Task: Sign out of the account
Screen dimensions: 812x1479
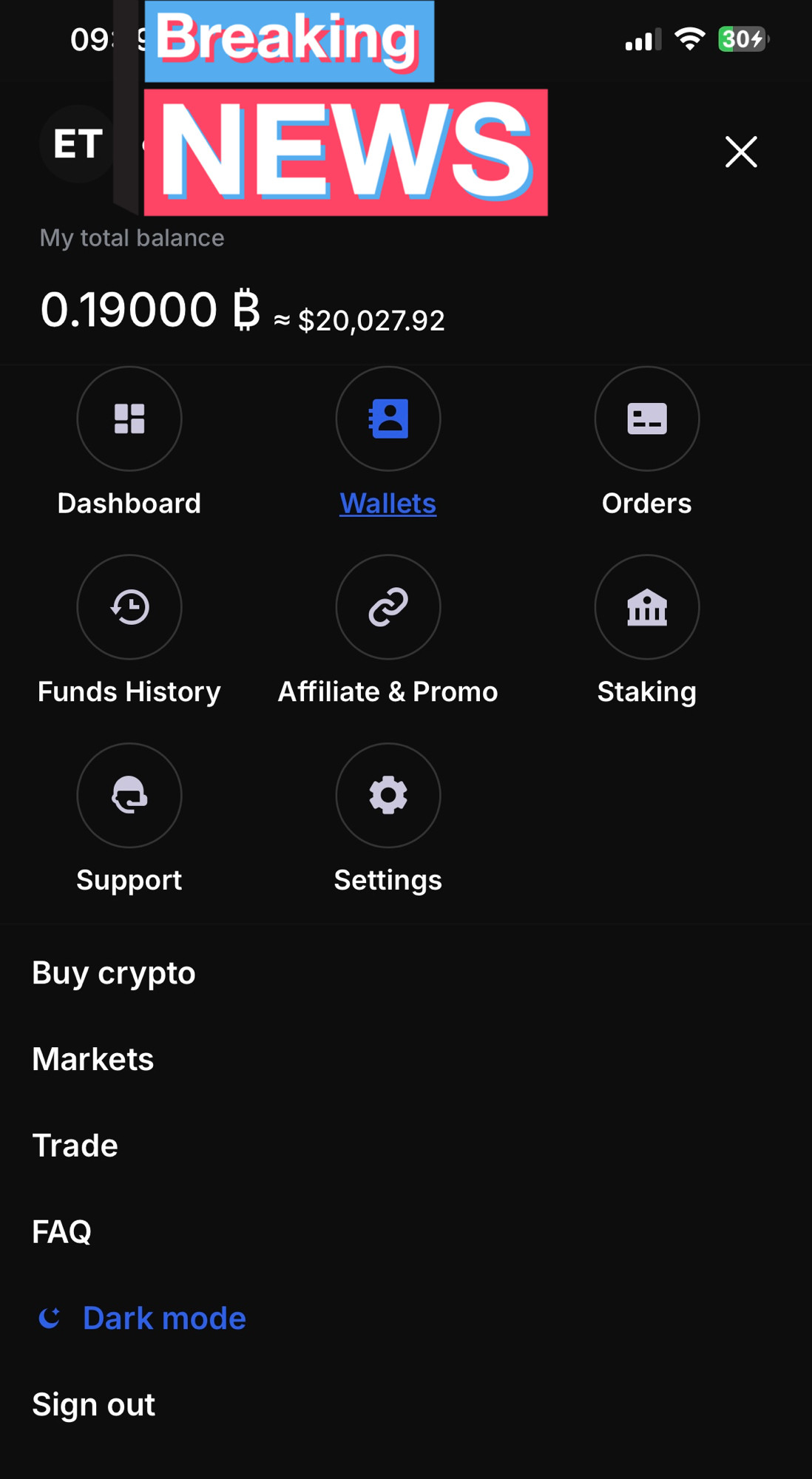Action: (x=94, y=1404)
